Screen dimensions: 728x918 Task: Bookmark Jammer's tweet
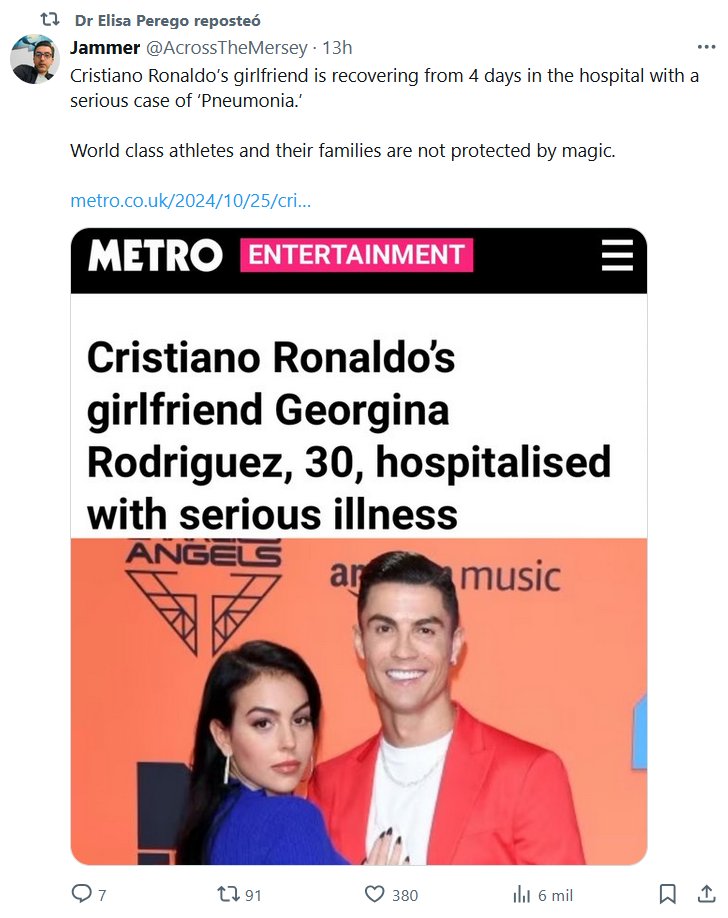point(668,894)
